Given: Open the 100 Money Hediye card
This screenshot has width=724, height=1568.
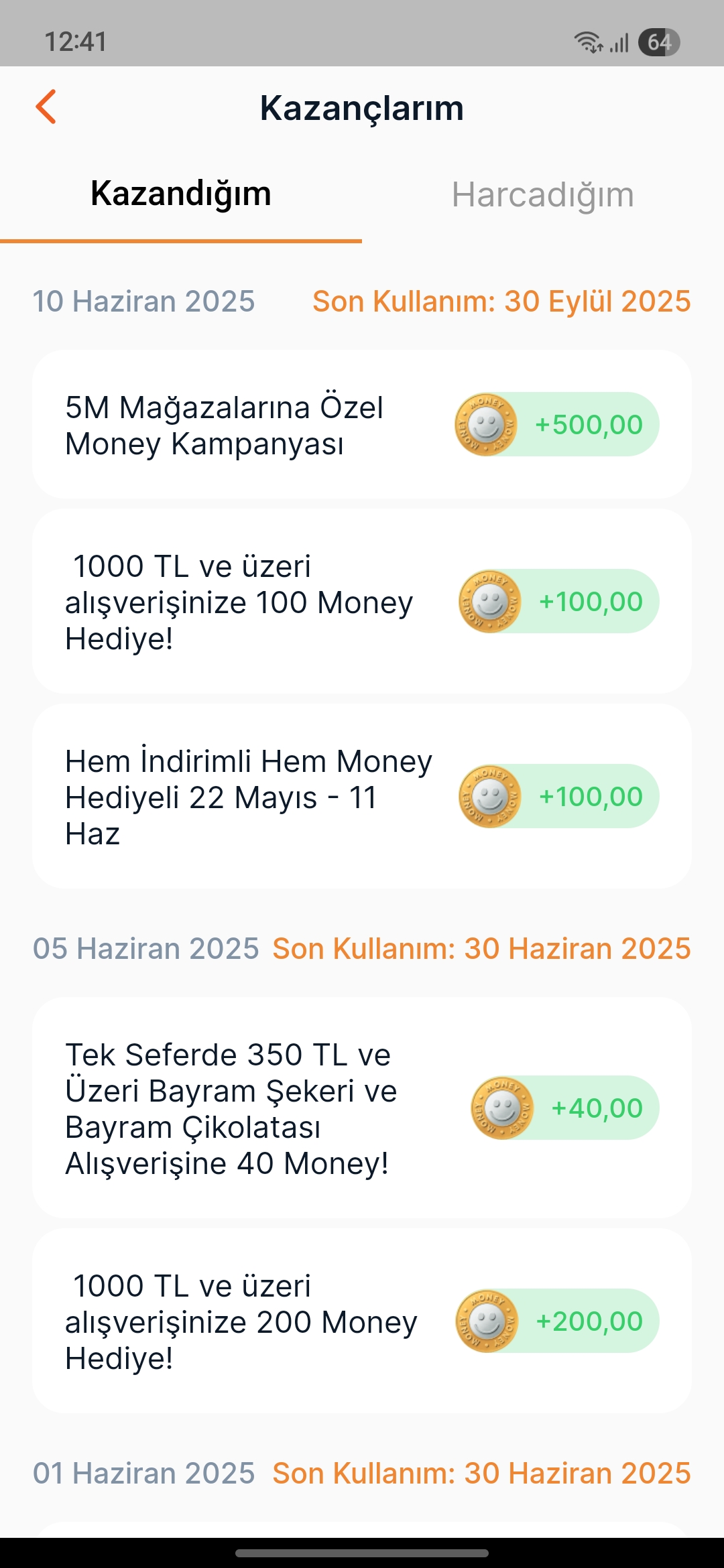Looking at the screenshot, I should coord(362,601).
